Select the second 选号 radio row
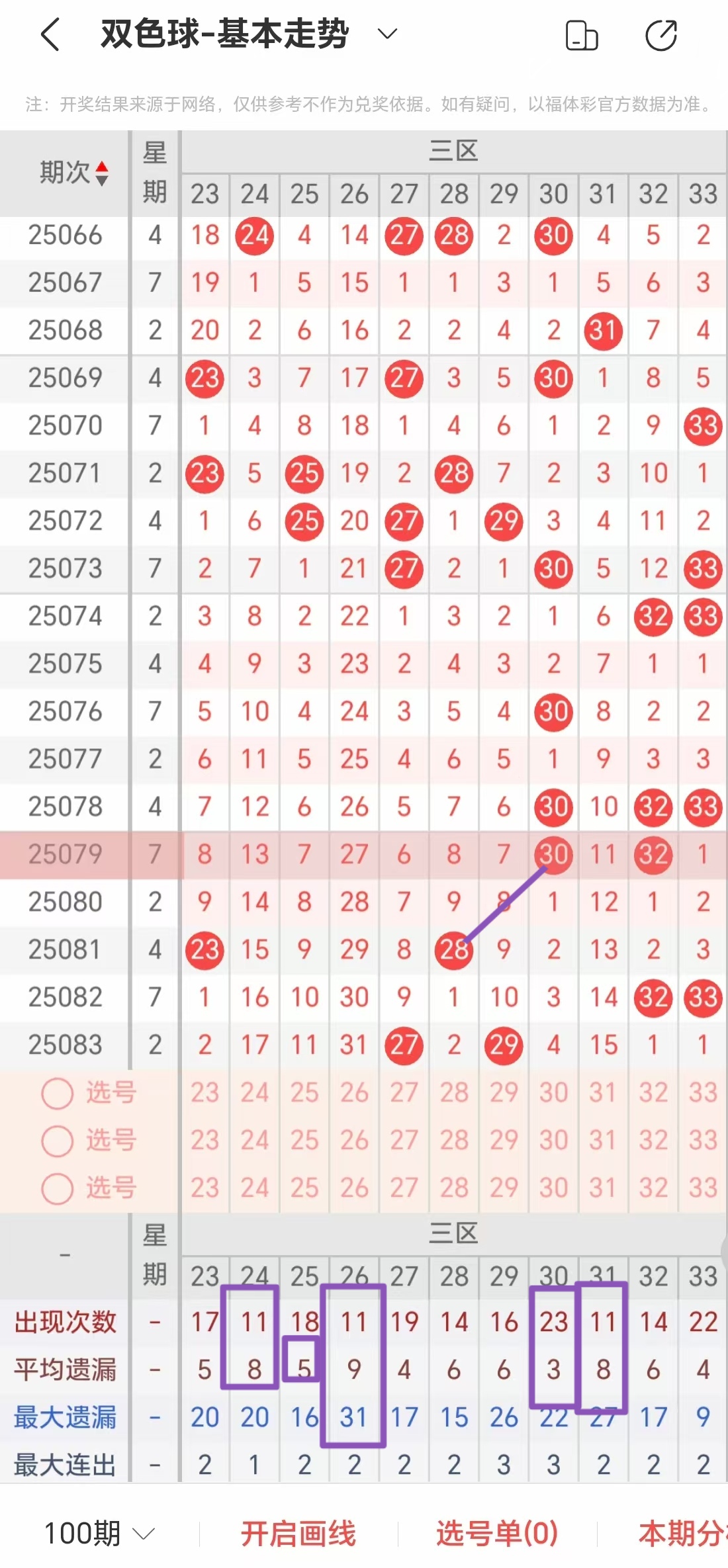The height and width of the screenshot is (1568, 728). point(58,1141)
